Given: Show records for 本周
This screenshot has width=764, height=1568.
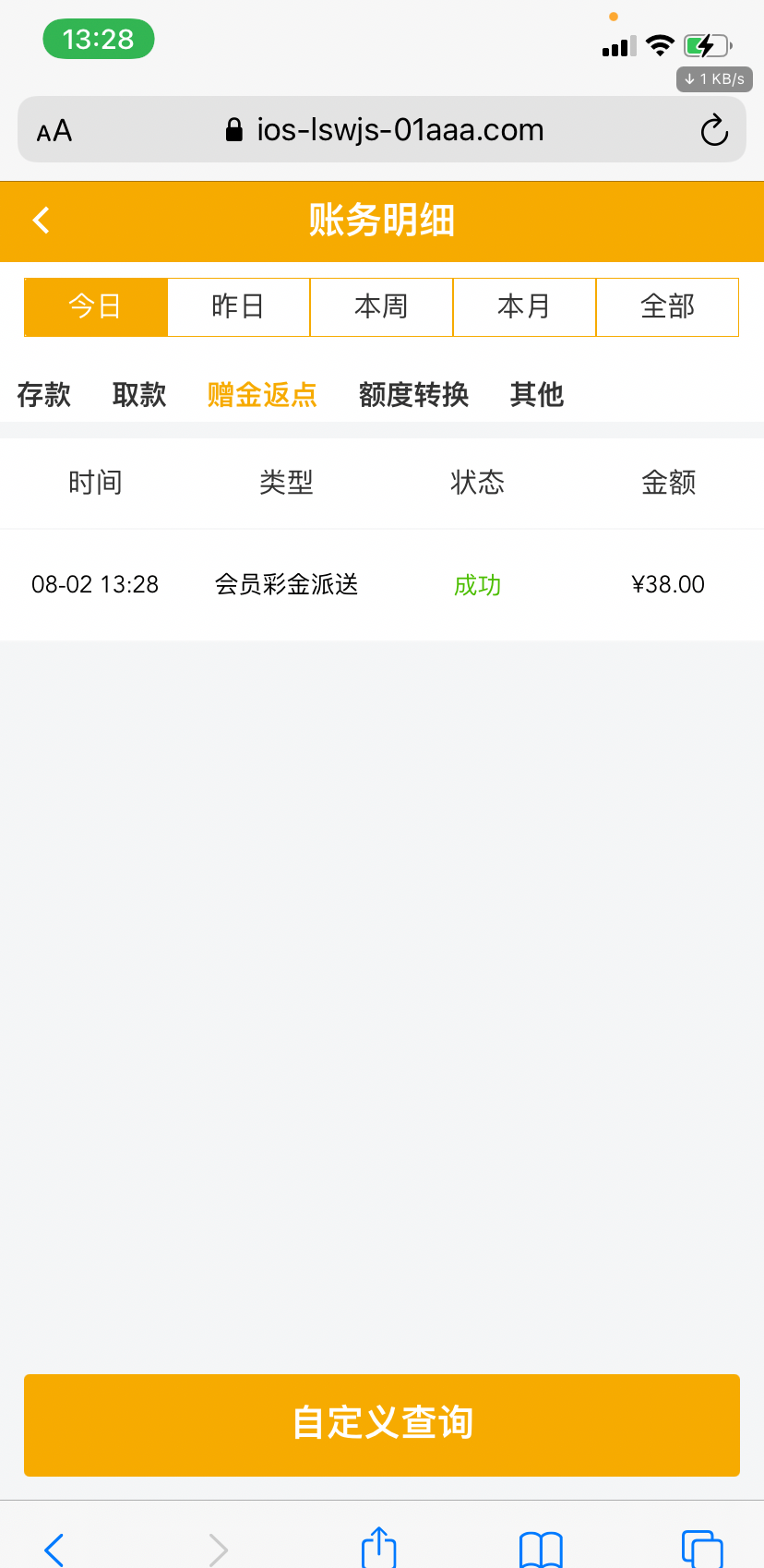Looking at the screenshot, I should click(x=381, y=306).
